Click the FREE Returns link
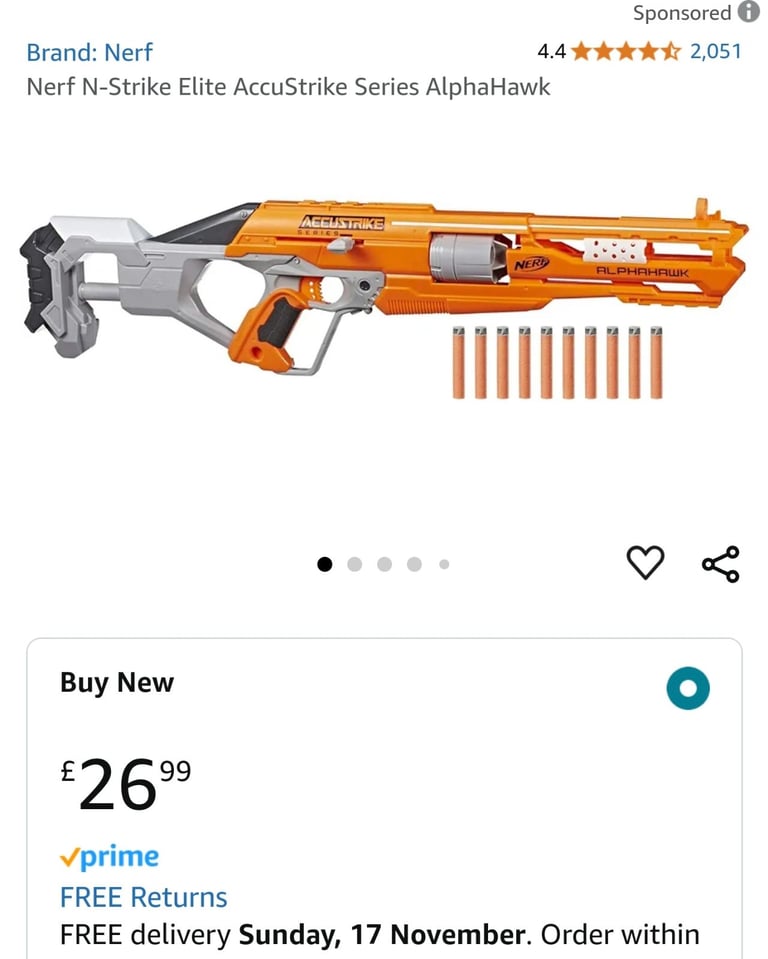Image resolution: width=768 pixels, height=959 pixels. pyautogui.click(x=144, y=897)
